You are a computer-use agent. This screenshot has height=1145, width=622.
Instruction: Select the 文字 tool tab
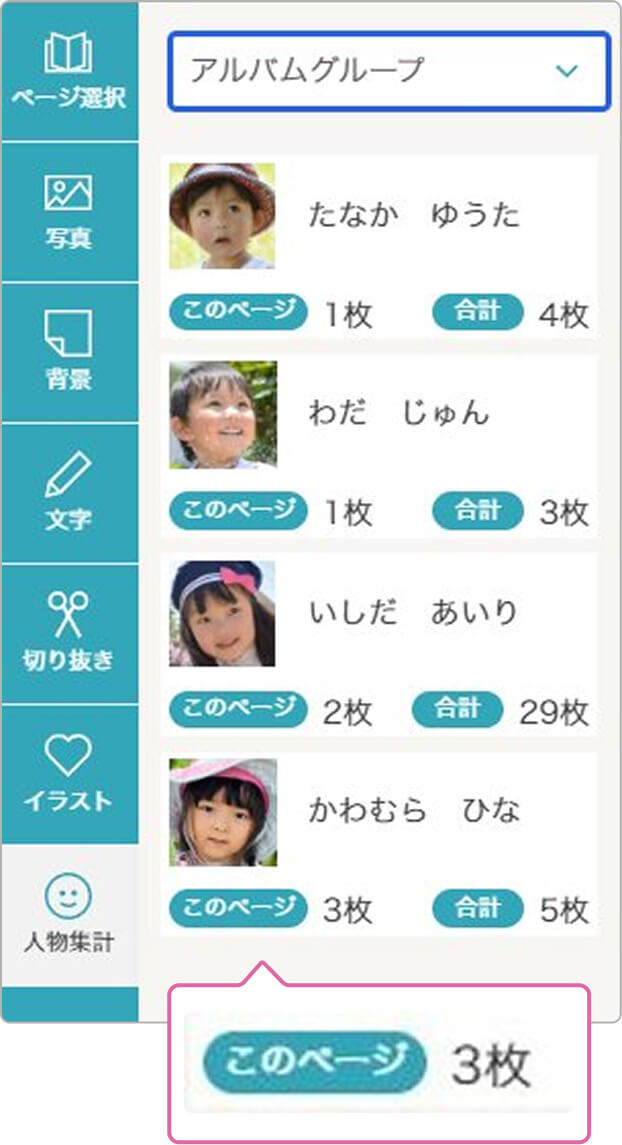point(69,493)
